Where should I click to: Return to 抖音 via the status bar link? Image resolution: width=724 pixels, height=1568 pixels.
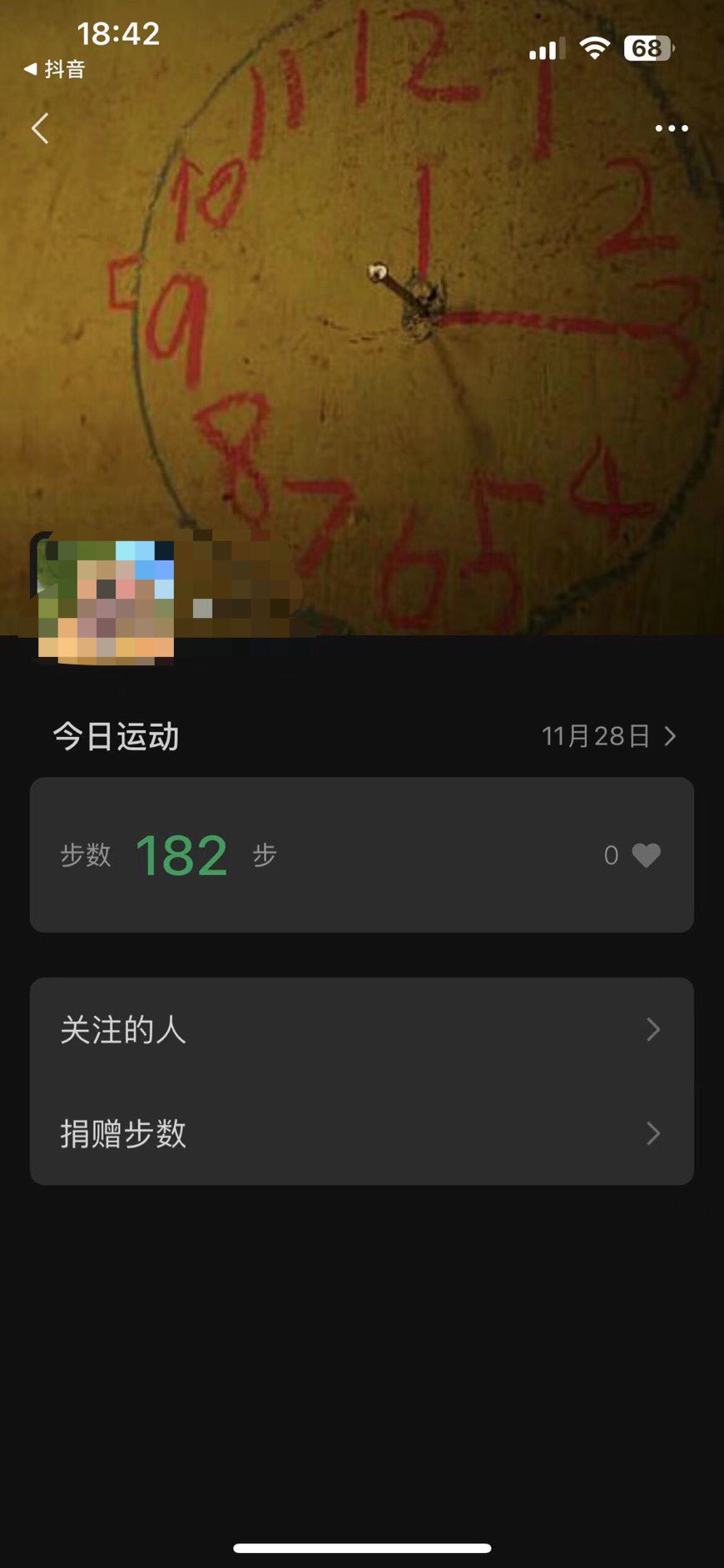coord(55,69)
